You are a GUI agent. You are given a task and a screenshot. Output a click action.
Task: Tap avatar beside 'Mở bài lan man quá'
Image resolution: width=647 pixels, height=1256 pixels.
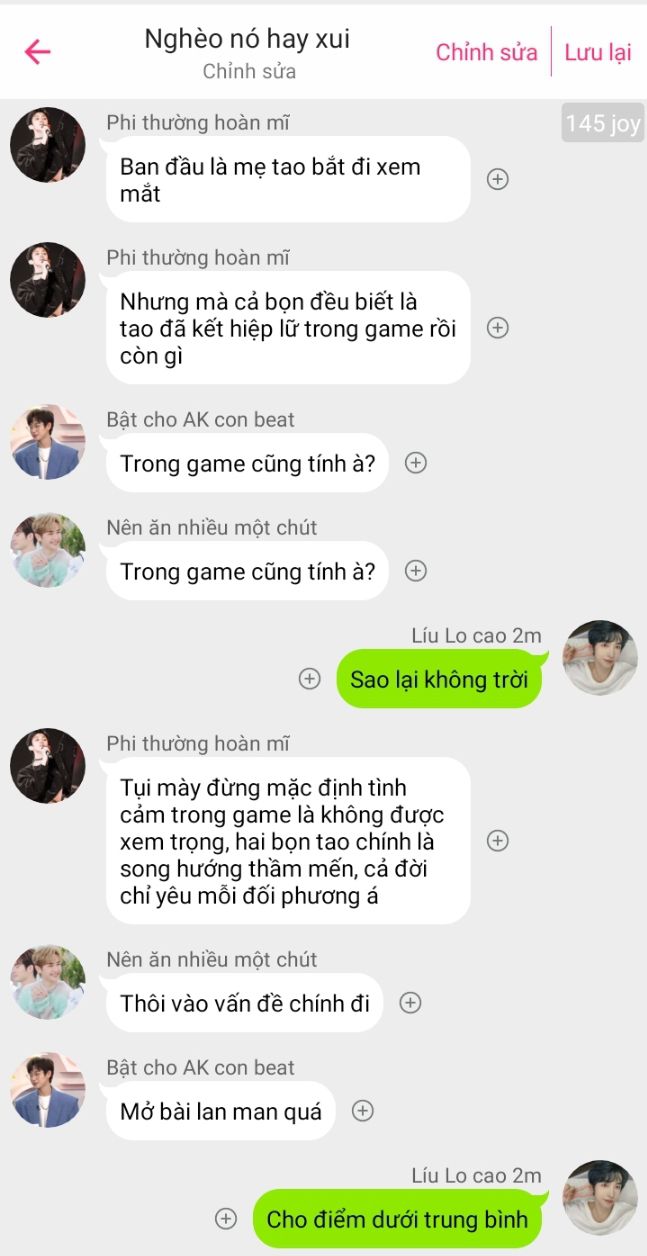click(48, 1090)
